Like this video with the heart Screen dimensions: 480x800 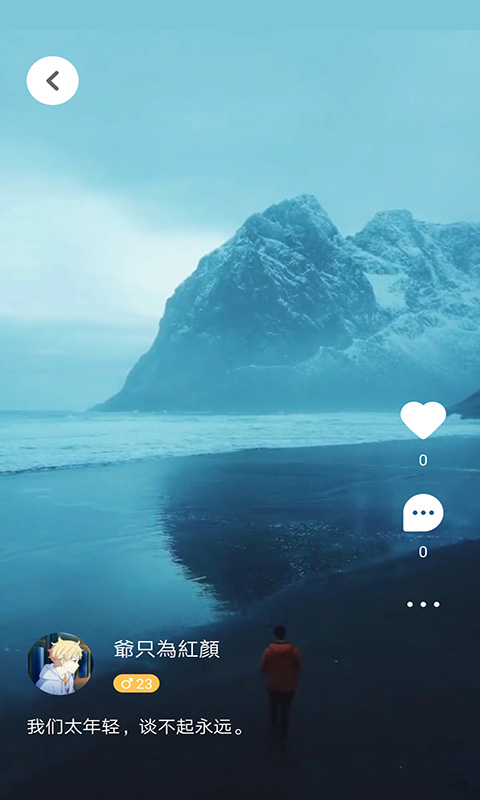pos(423,420)
